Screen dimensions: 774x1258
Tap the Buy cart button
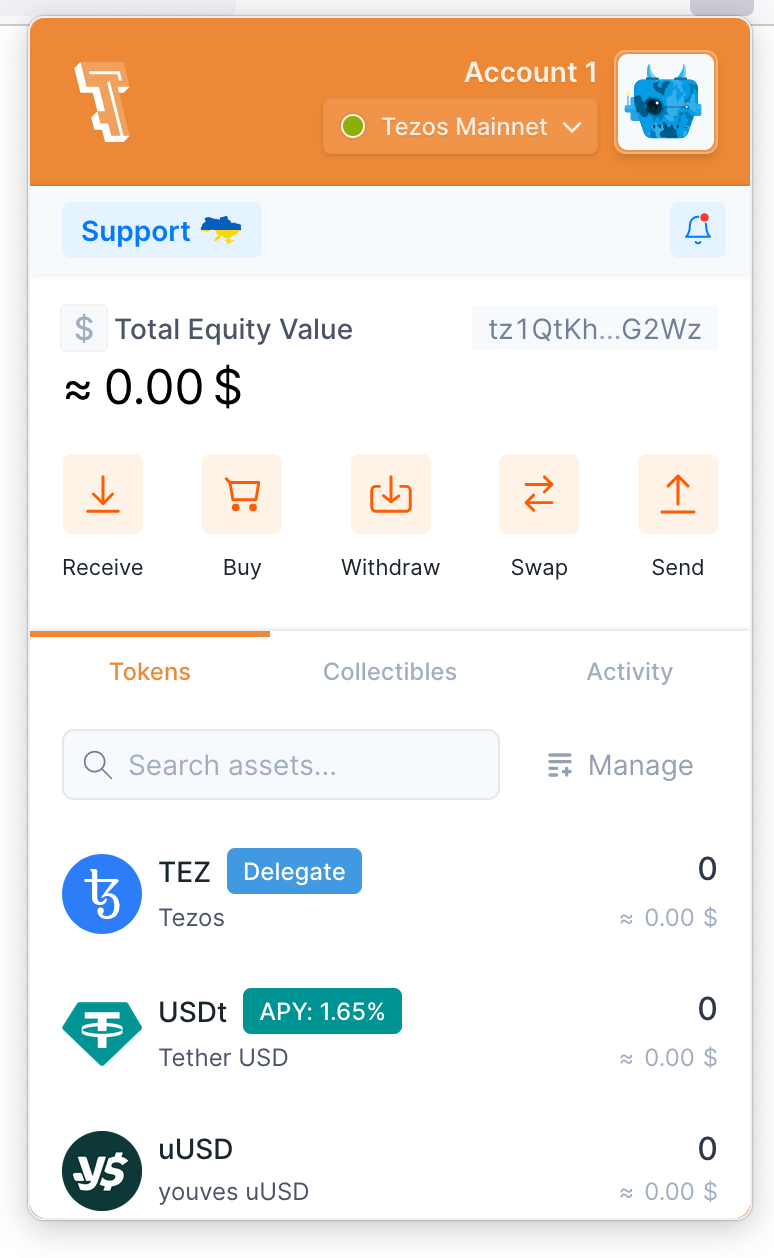point(242,494)
